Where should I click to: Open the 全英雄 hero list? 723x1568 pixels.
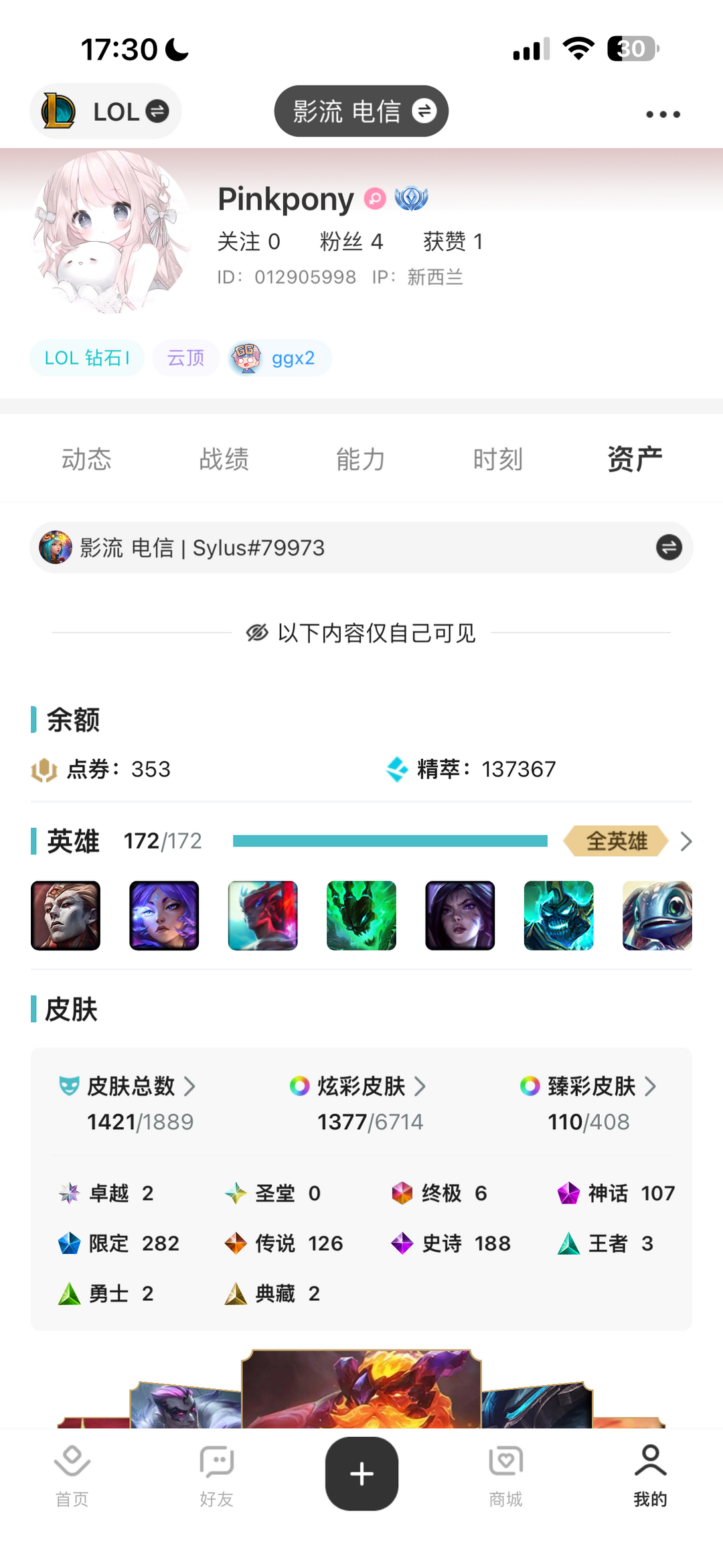click(x=627, y=841)
